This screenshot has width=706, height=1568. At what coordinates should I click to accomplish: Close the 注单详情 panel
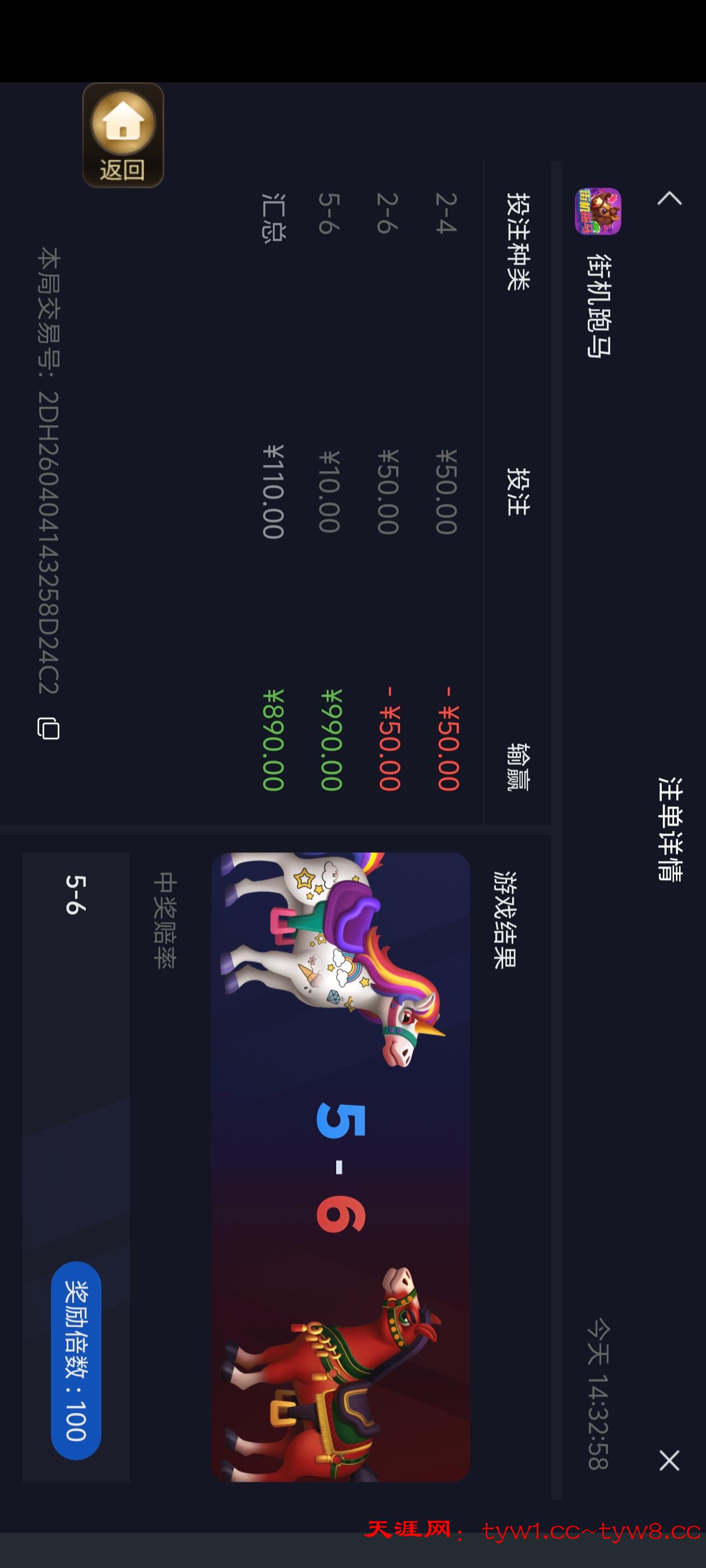pyautogui.click(x=669, y=1460)
